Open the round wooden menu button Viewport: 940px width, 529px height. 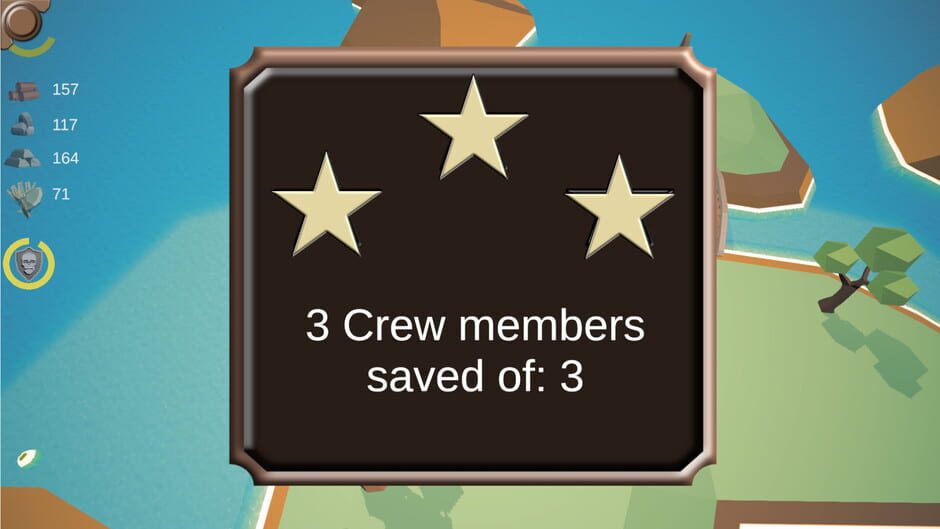coord(24,19)
